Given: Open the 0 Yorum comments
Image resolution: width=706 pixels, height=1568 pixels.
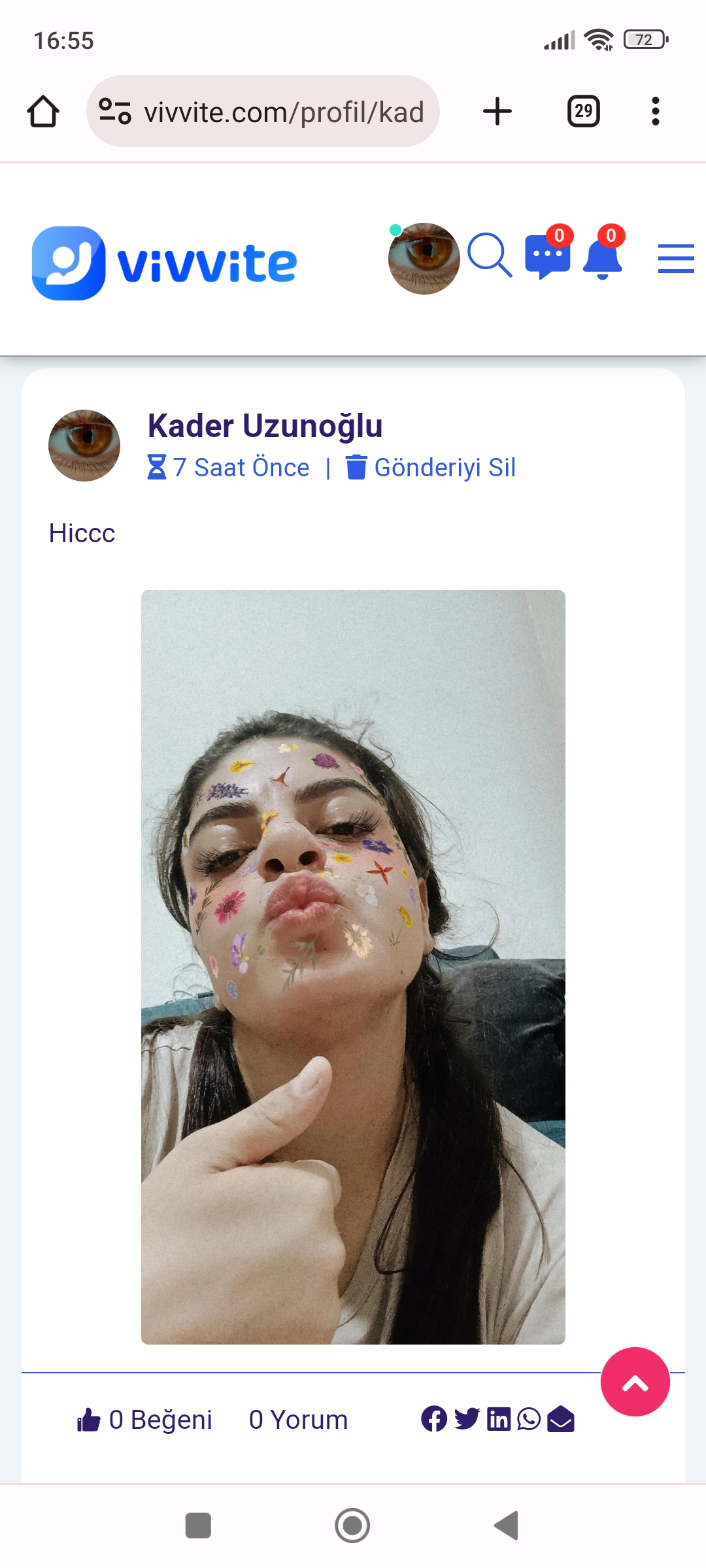Looking at the screenshot, I should pyautogui.click(x=298, y=1420).
